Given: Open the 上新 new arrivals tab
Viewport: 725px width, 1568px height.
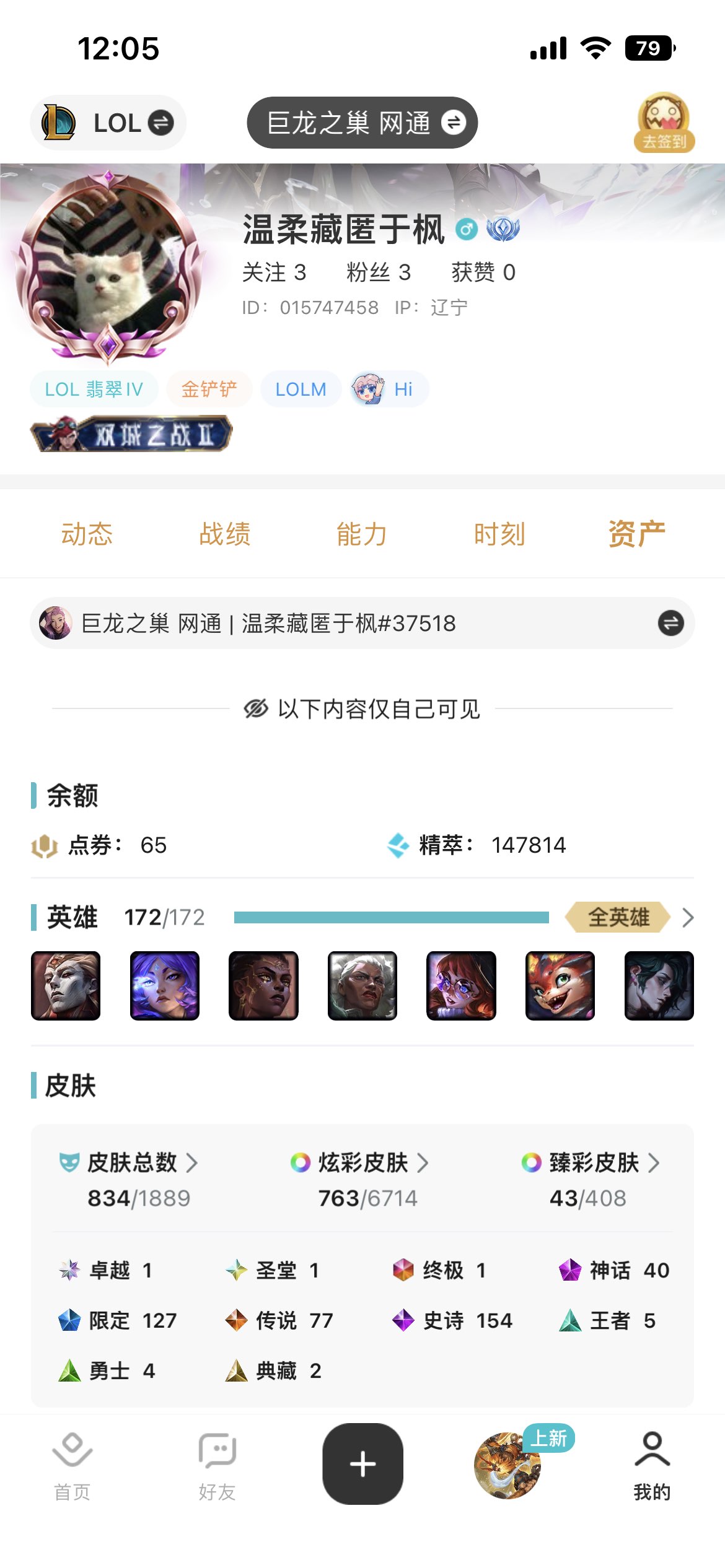Looking at the screenshot, I should pyautogui.click(x=508, y=1464).
